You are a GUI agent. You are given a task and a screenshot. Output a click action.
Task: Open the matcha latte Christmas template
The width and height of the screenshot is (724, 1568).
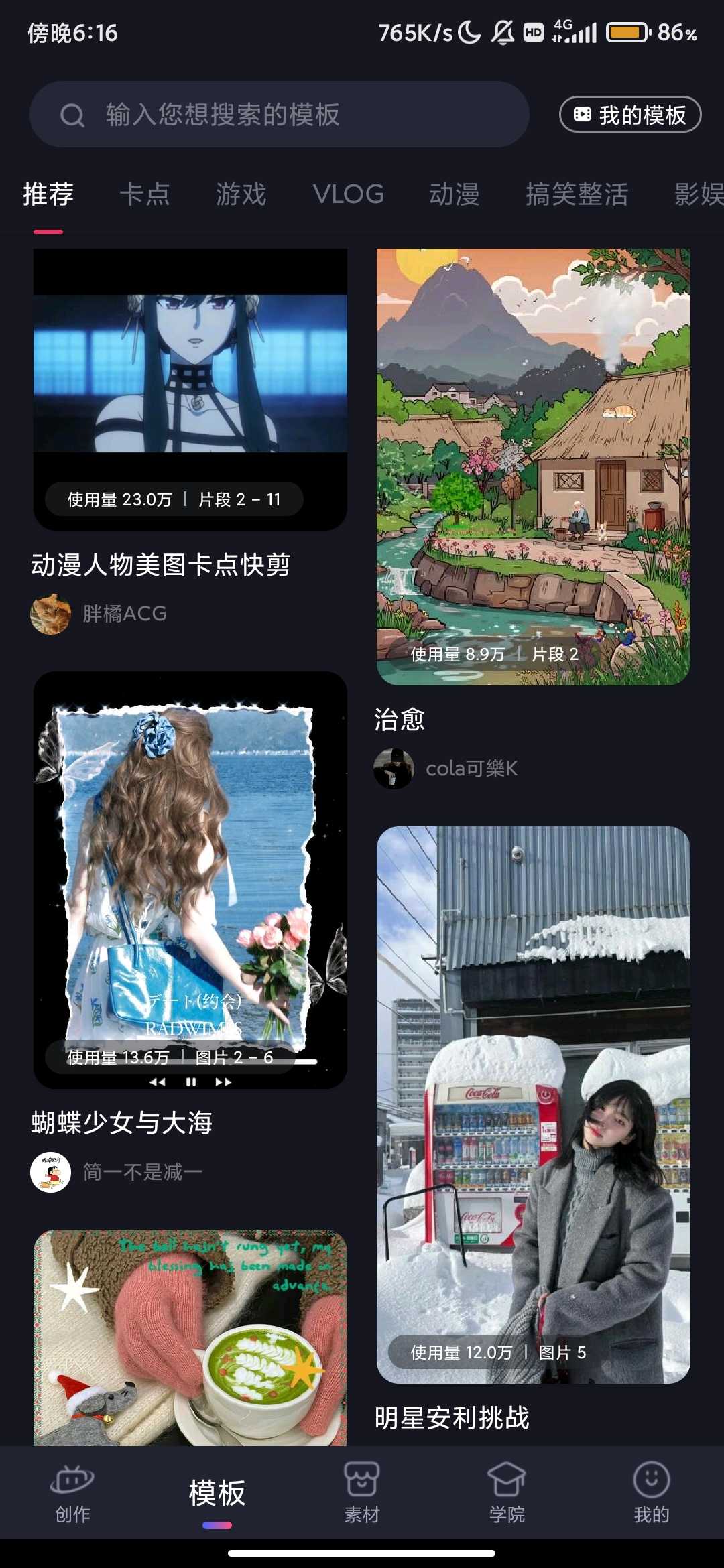coord(190,1337)
